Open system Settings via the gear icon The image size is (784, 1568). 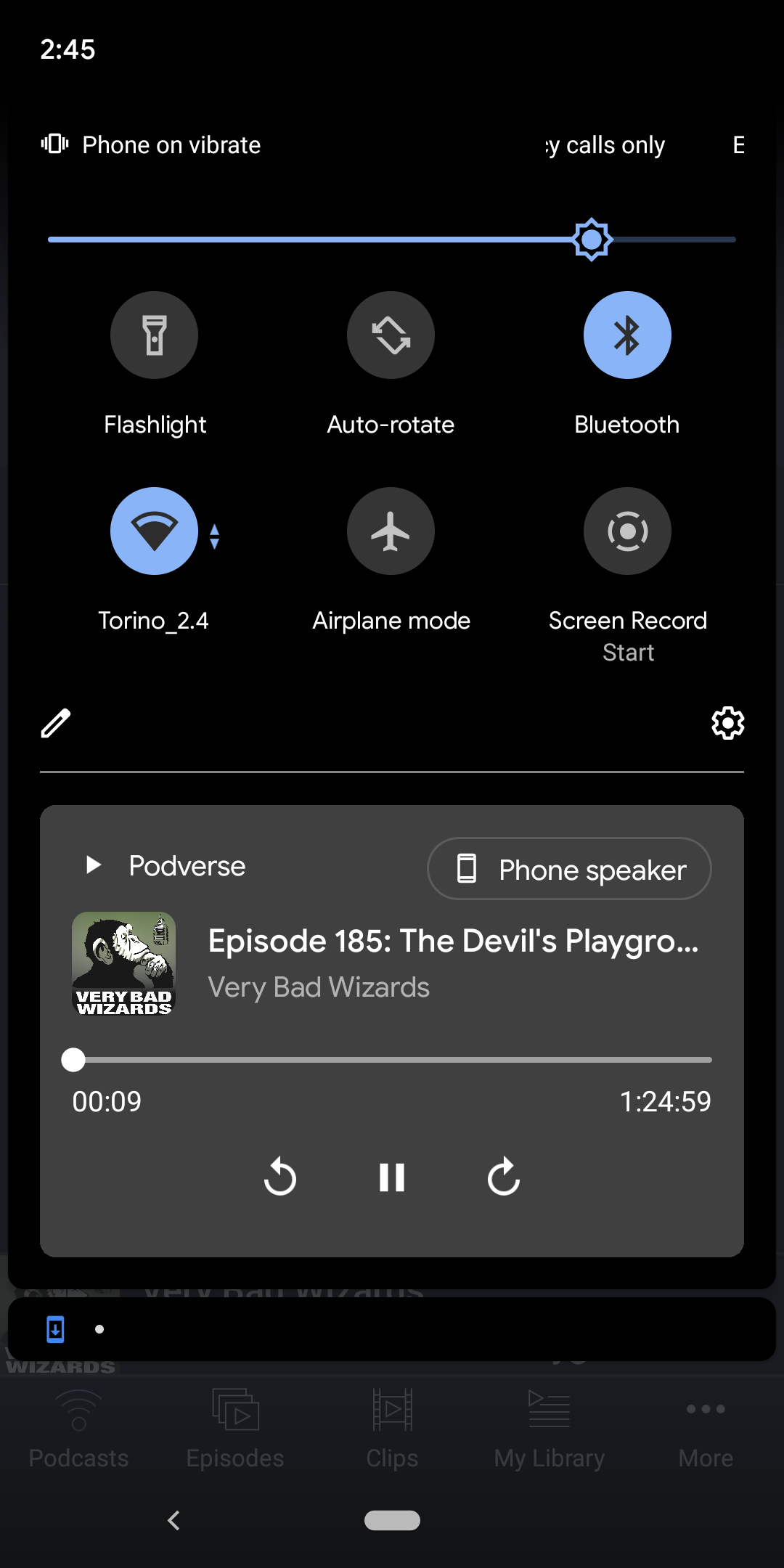click(x=728, y=722)
